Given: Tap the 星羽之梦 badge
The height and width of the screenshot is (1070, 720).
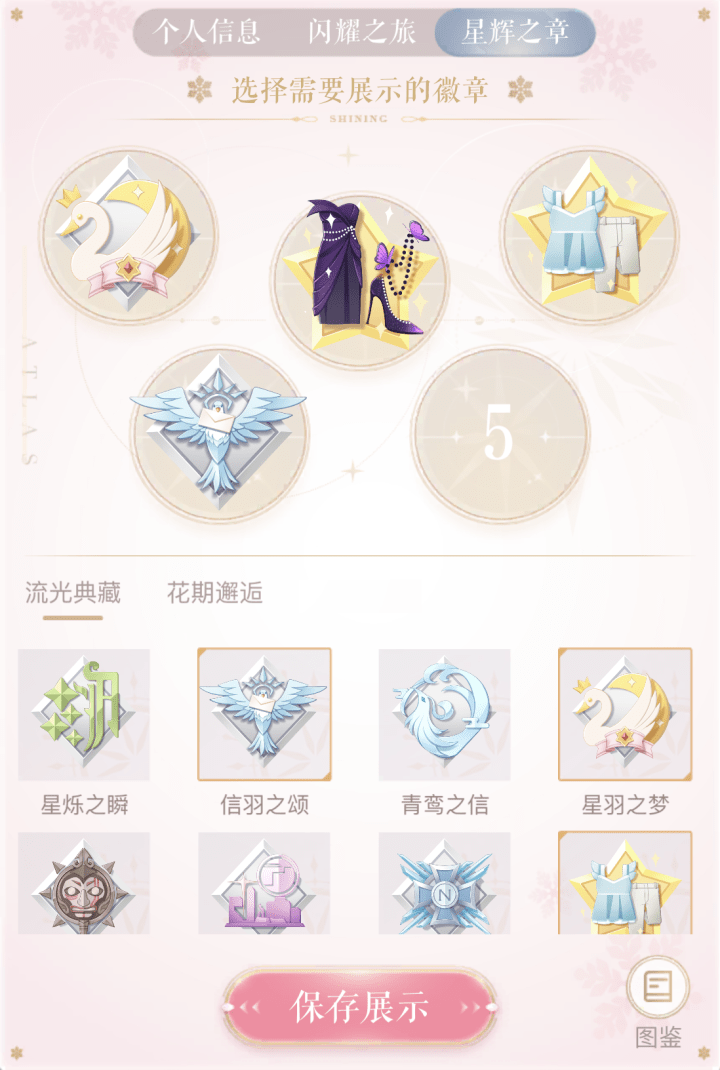Looking at the screenshot, I should click(625, 714).
